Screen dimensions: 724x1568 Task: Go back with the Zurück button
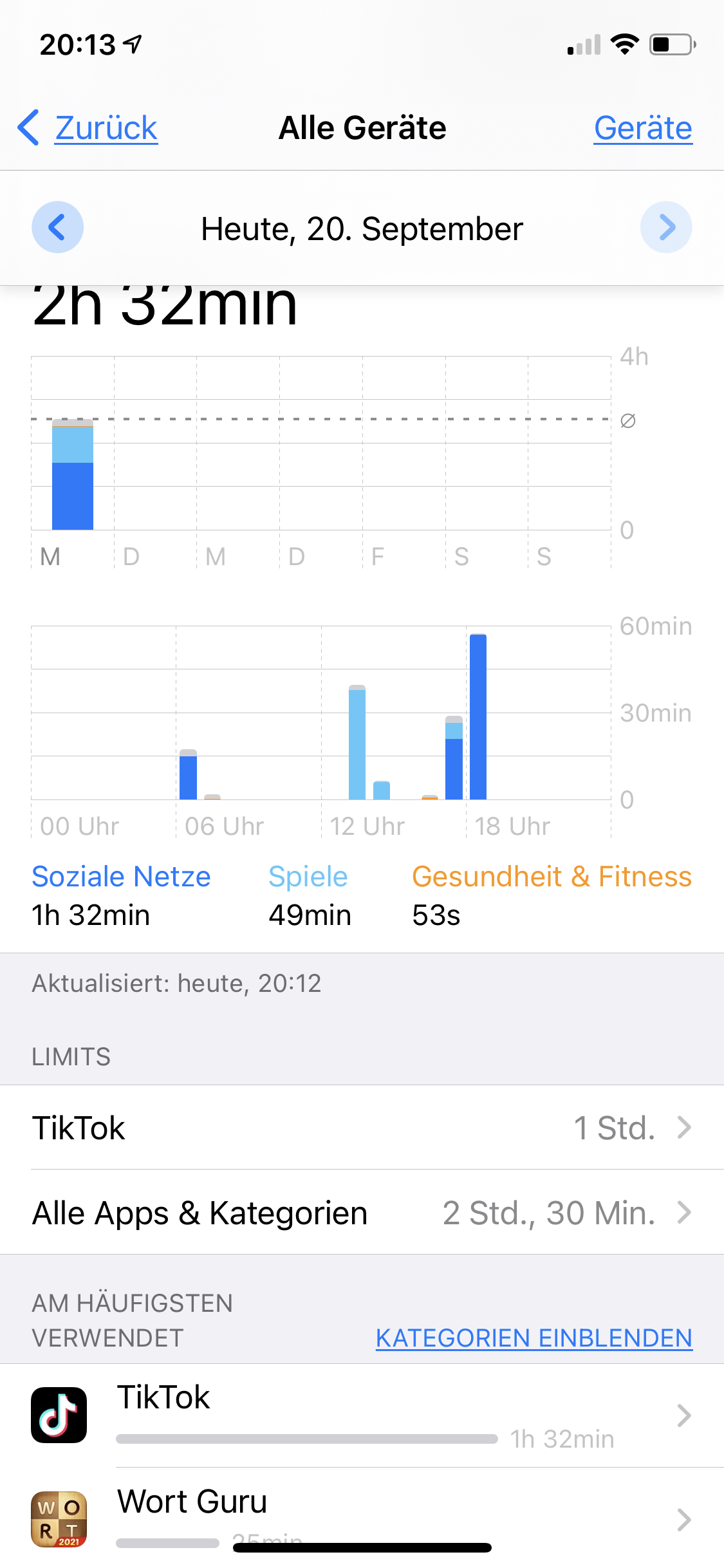click(89, 127)
